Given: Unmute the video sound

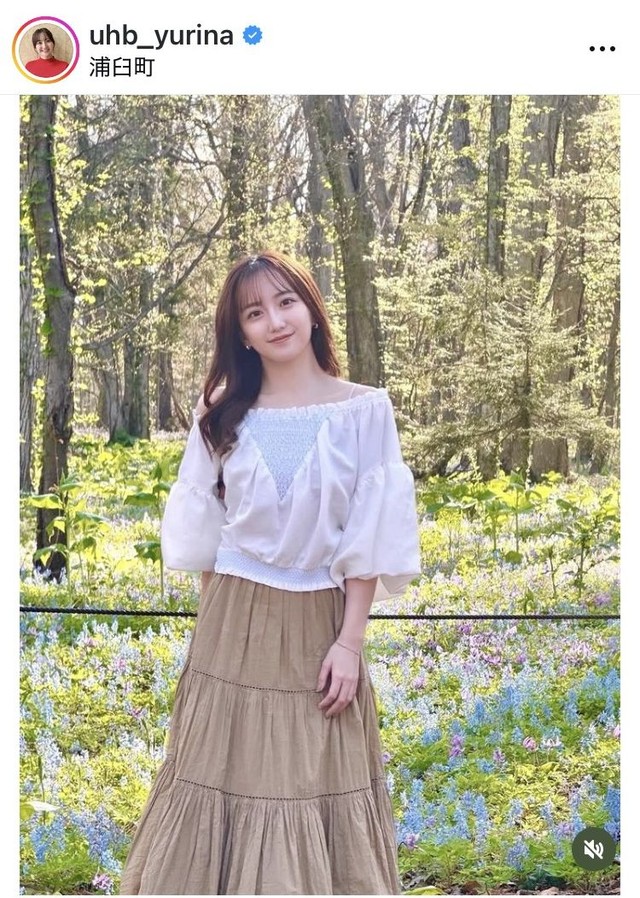Looking at the screenshot, I should [x=593, y=849].
